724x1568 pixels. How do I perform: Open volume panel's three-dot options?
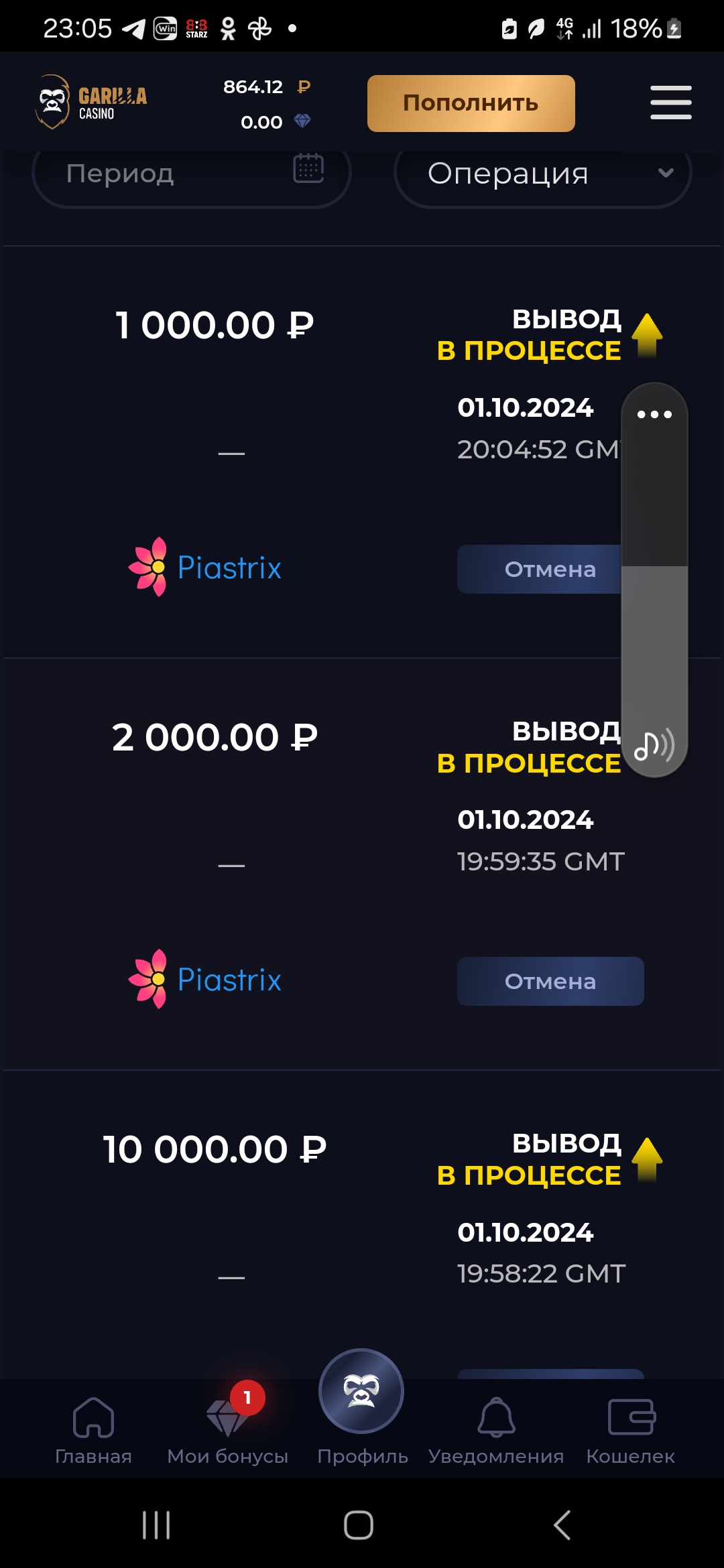click(x=654, y=414)
